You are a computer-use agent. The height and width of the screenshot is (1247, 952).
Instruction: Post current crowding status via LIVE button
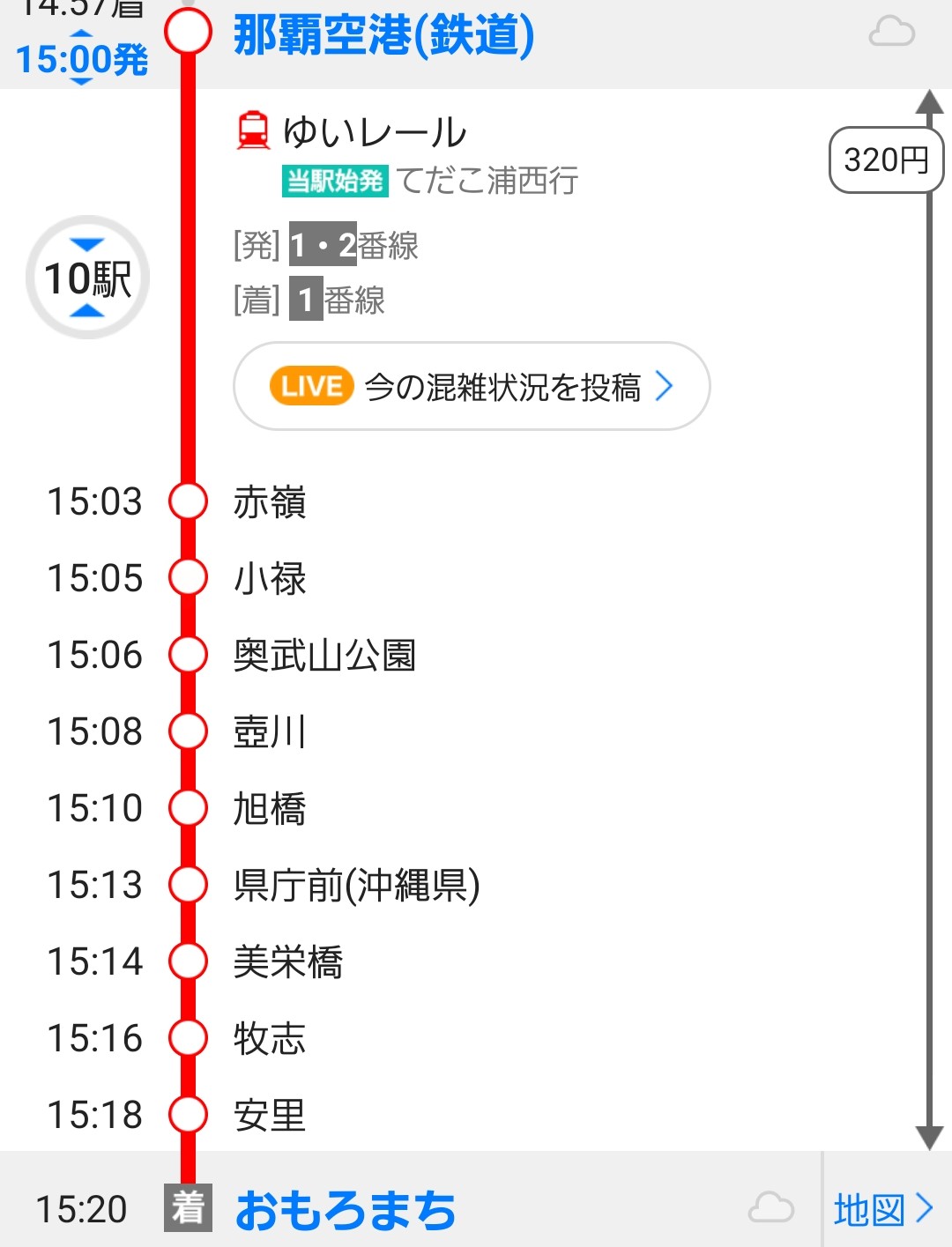point(472,386)
